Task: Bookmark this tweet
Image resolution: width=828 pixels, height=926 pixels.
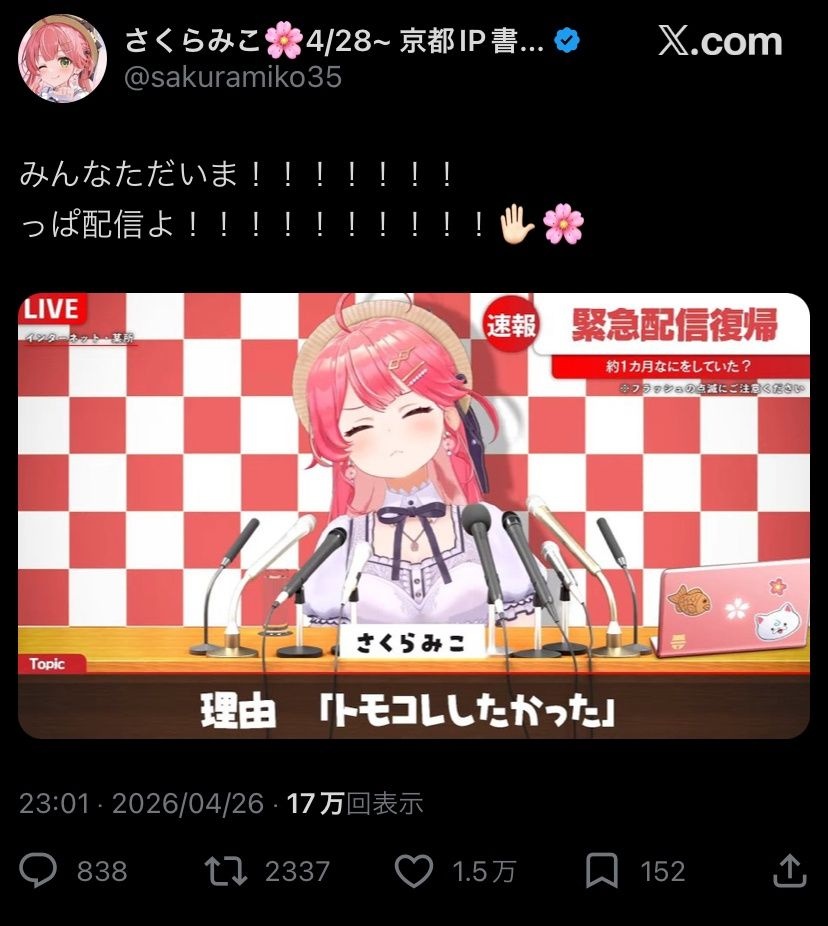Action: click(601, 871)
